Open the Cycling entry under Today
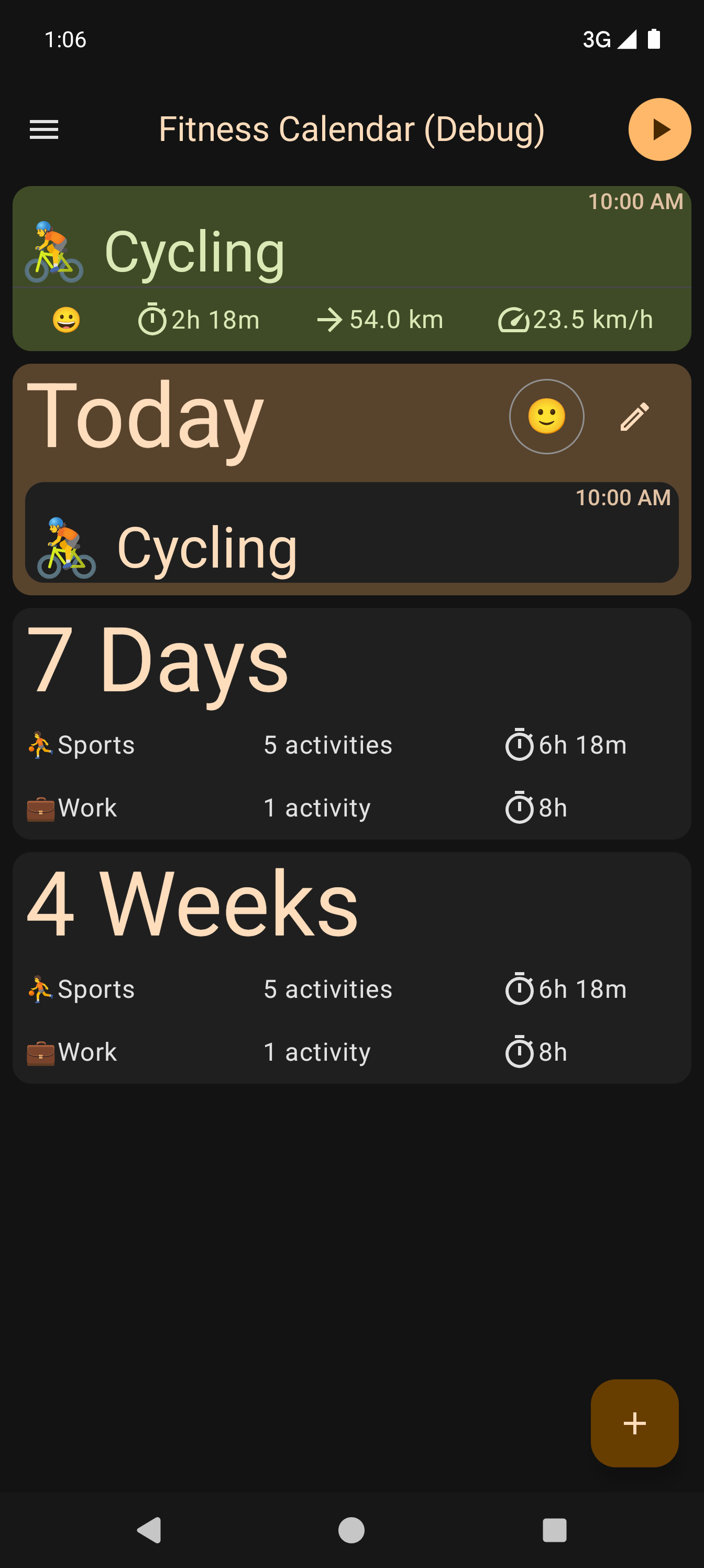704x1568 pixels. (x=351, y=532)
